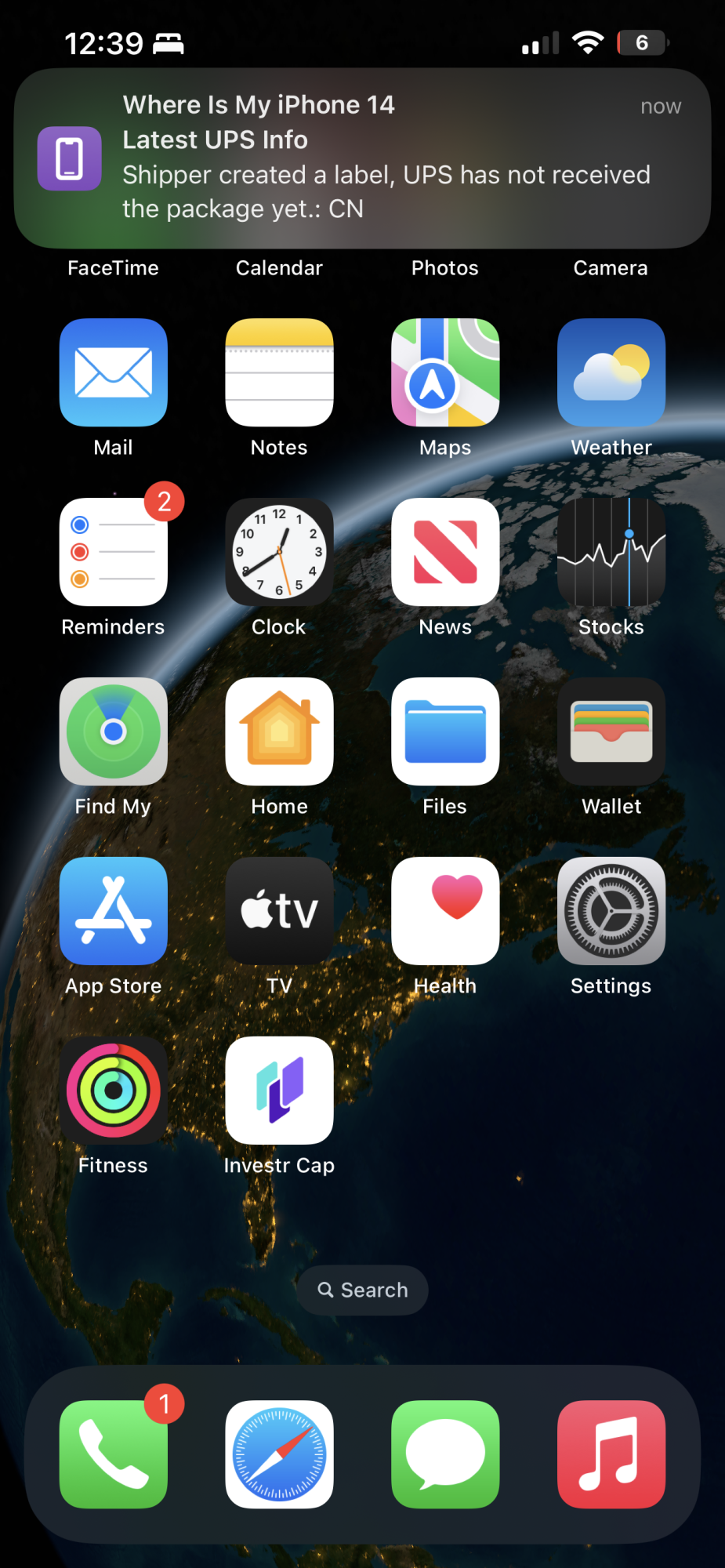
Task: Check the Weather app
Action: [x=611, y=372]
